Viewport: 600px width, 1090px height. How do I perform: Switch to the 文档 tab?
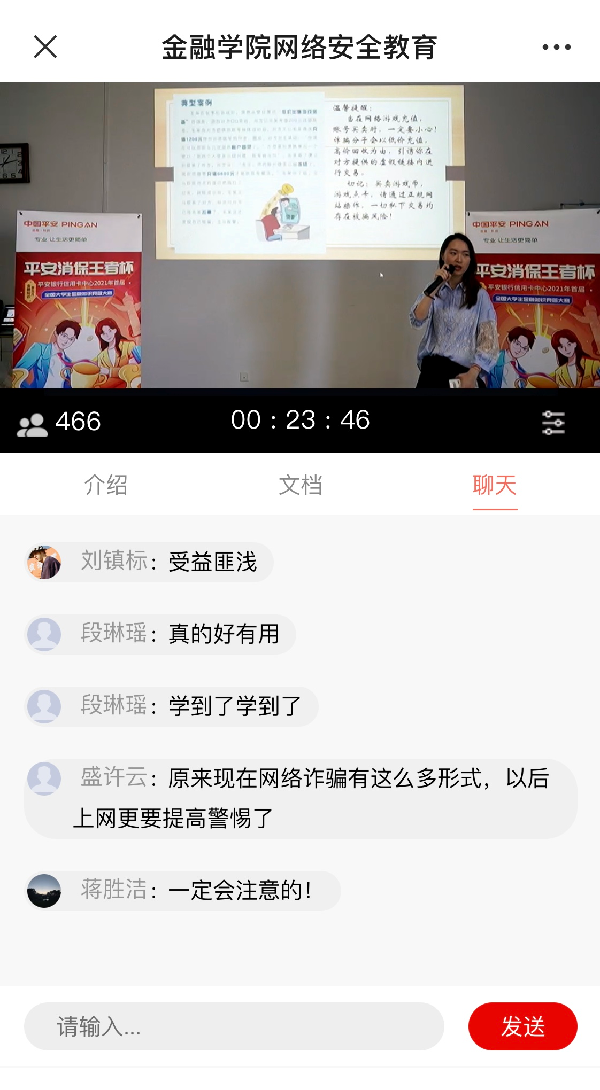[x=300, y=485]
